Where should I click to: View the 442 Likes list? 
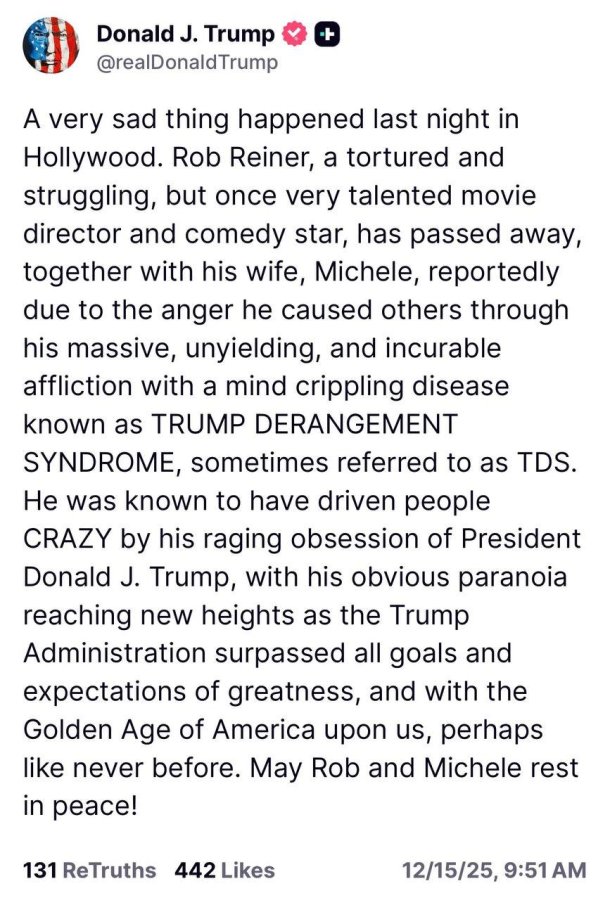pos(224,870)
